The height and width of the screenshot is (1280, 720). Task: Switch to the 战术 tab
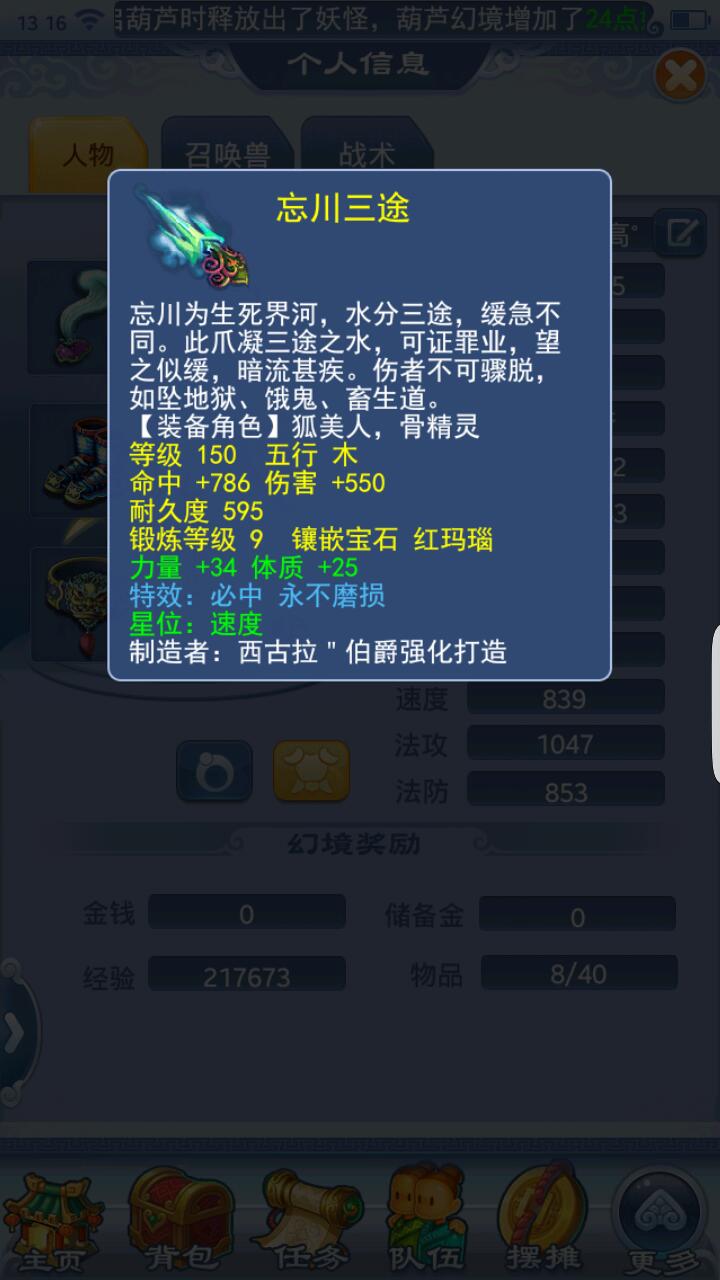[367, 155]
